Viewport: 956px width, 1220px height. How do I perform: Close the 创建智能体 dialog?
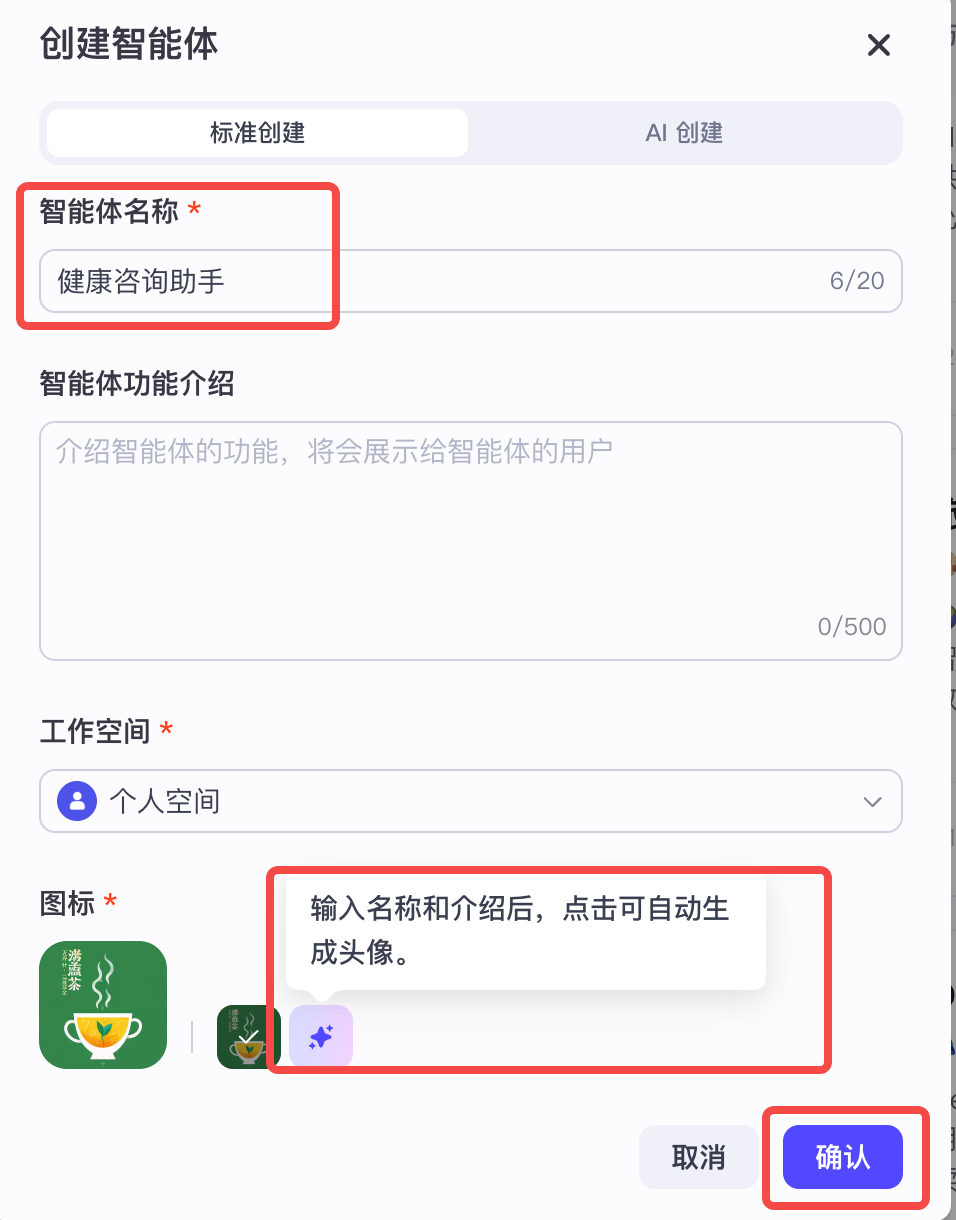877,45
